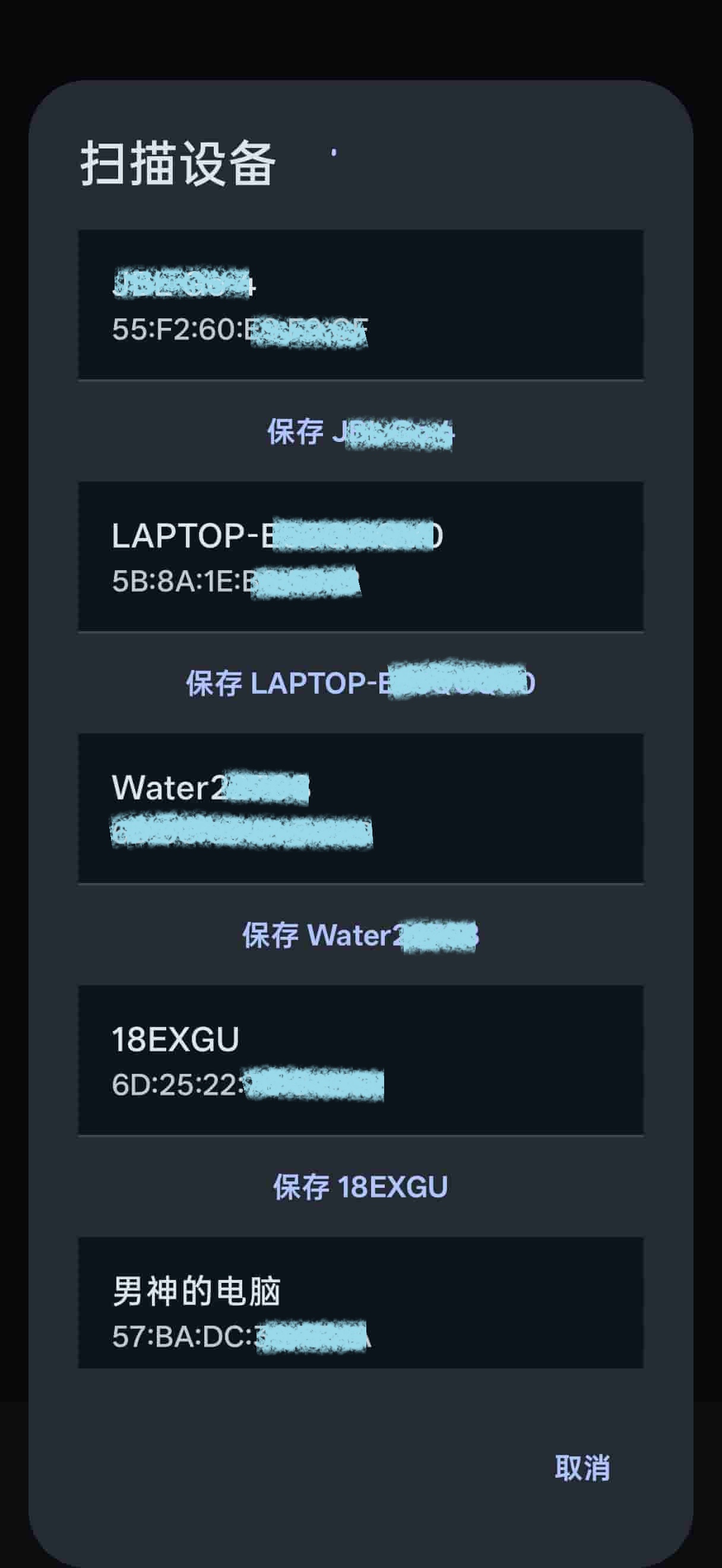722x1568 pixels.
Task: Select the LAPTOP device row
Action: (x=360, y=557)
